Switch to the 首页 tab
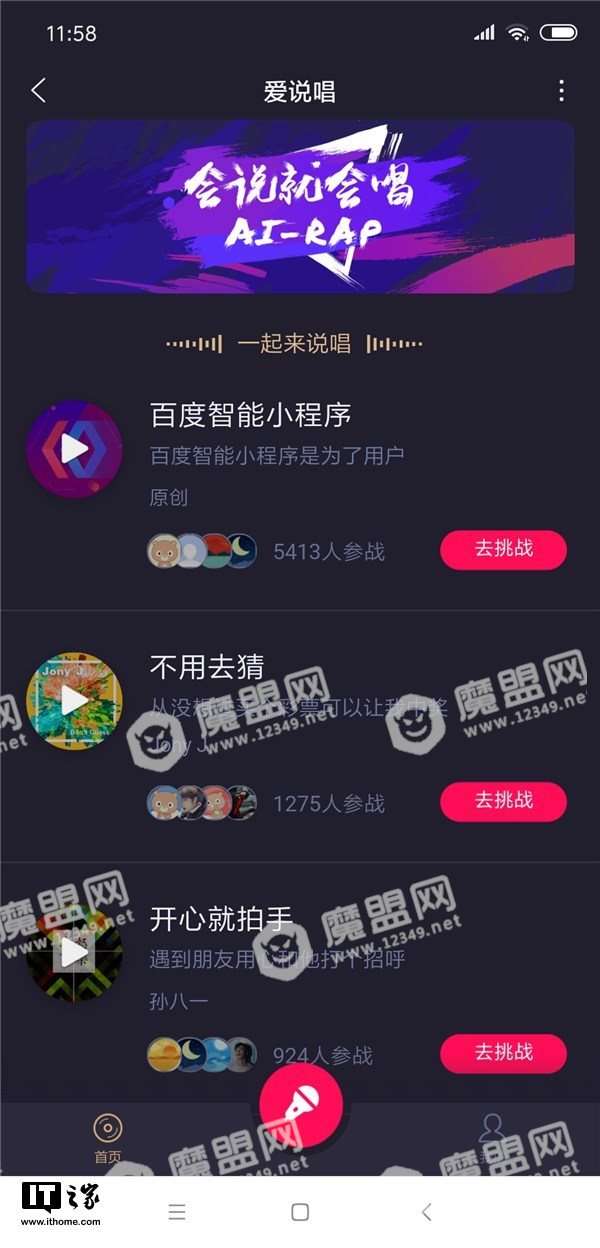 [x=108, y=1139]
